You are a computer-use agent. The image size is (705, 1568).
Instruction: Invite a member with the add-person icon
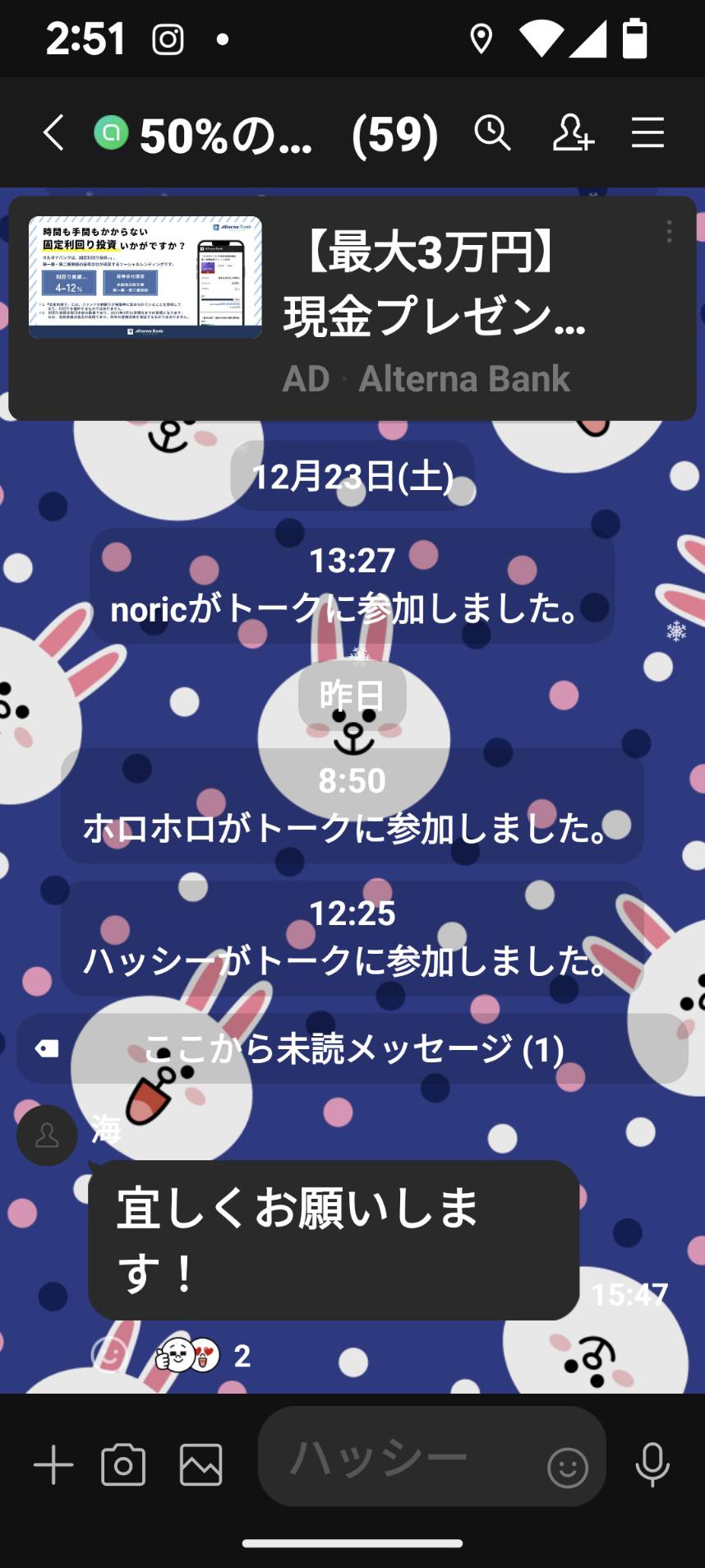click(x=573, y=132)
